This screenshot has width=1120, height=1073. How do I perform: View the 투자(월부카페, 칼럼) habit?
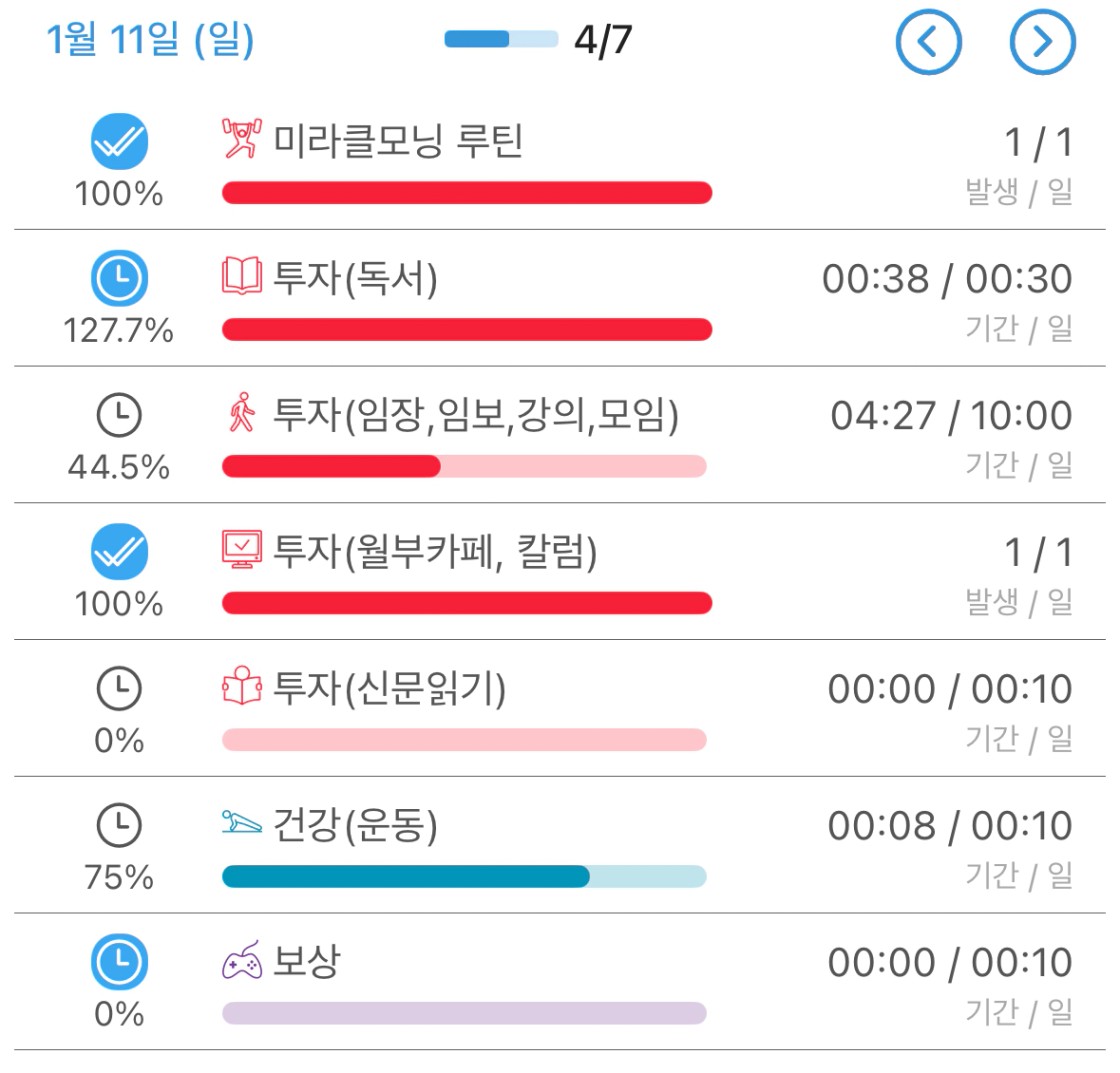(x=435, y=552)
